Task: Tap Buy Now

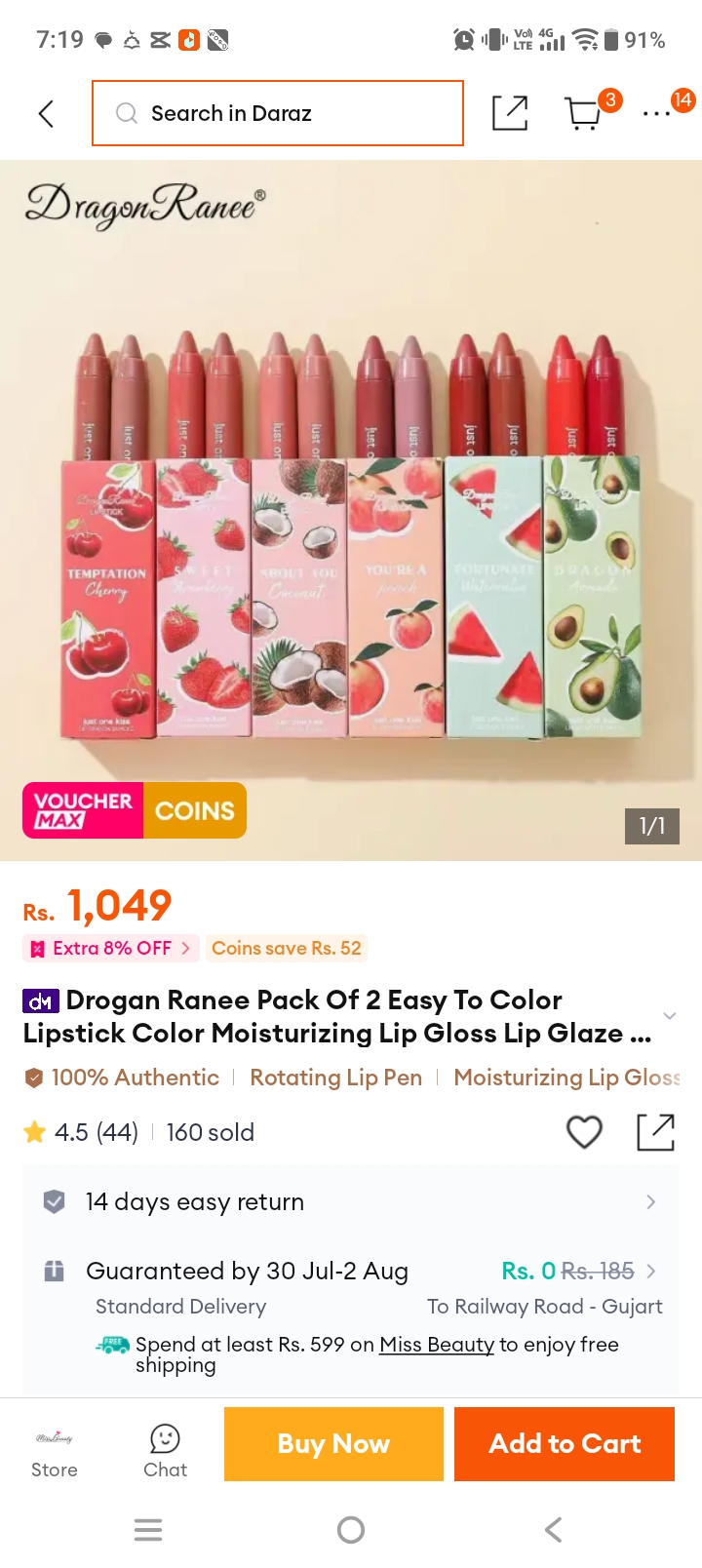Action: (333, 1444)
